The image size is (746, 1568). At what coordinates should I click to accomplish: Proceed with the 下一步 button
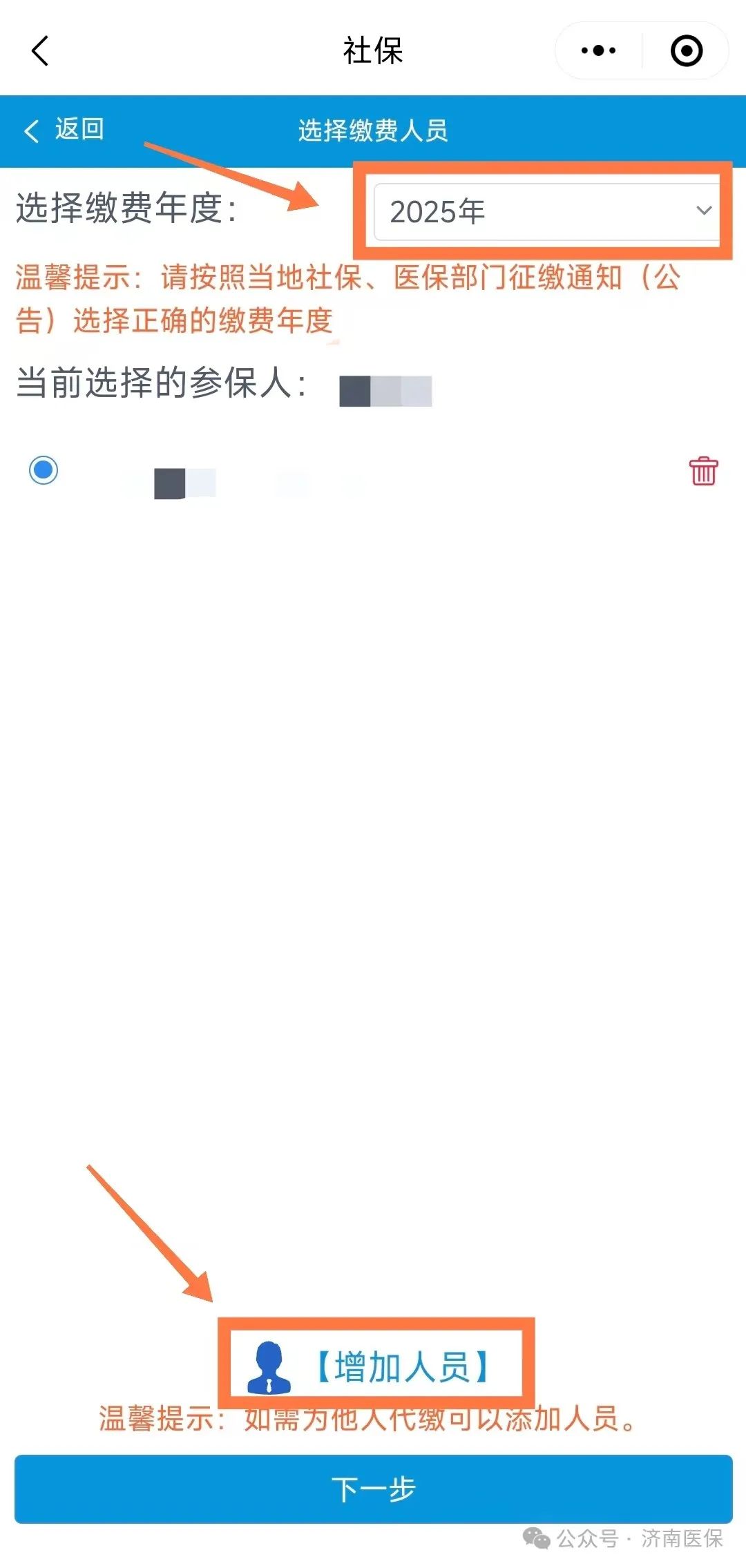click(373, 1489)
